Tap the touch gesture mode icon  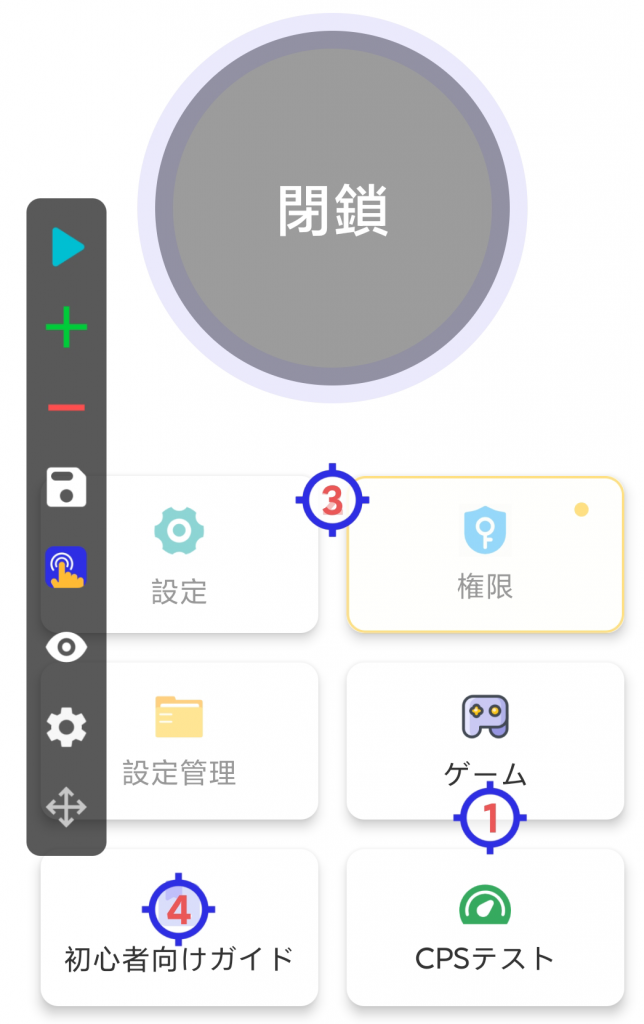coord(67,568)
